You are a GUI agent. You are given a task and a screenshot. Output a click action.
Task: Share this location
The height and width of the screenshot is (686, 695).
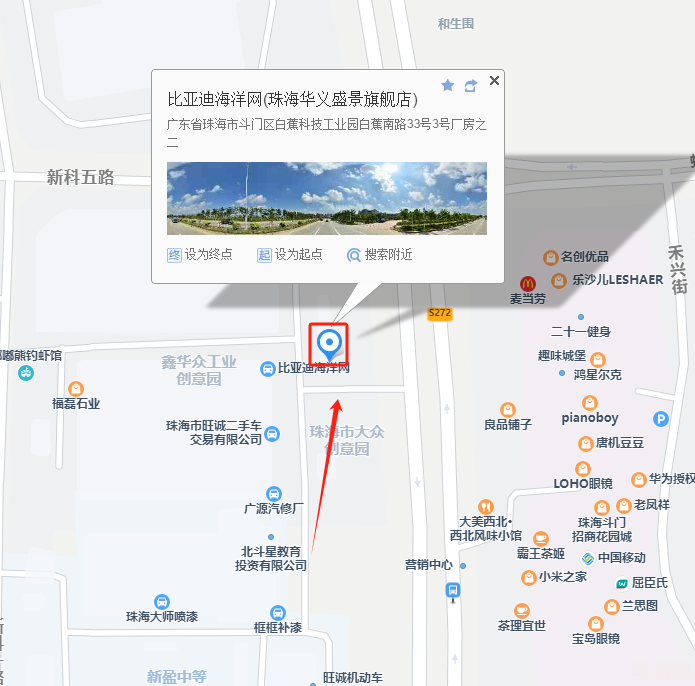pyautogui.click(x=470, y=85)
